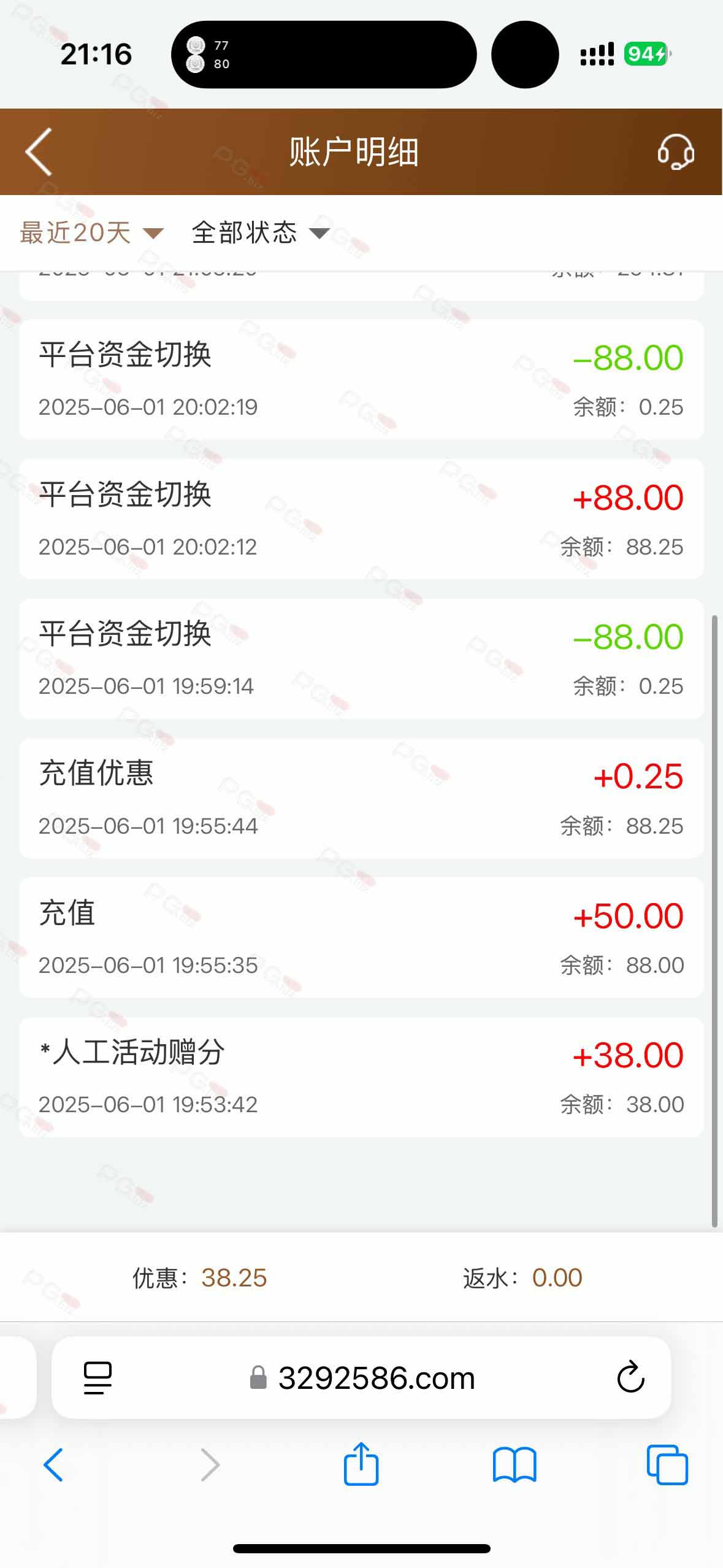Contact customer service via headset icon
The height and width of the screenshot is (1568, 723).
(x=675, y=152)
